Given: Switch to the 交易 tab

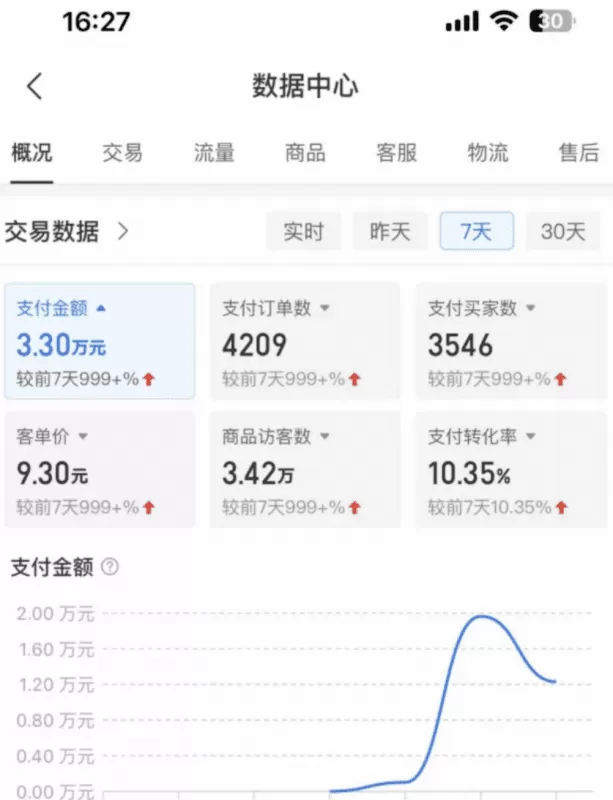Looking at the screenshot, I should 122,153.
